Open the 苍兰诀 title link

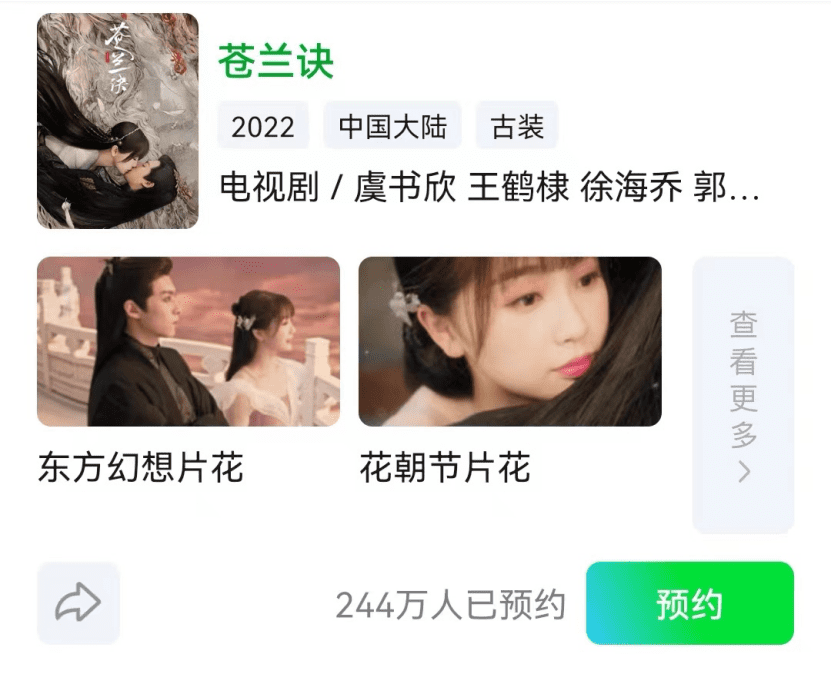[x=276, y=62]
